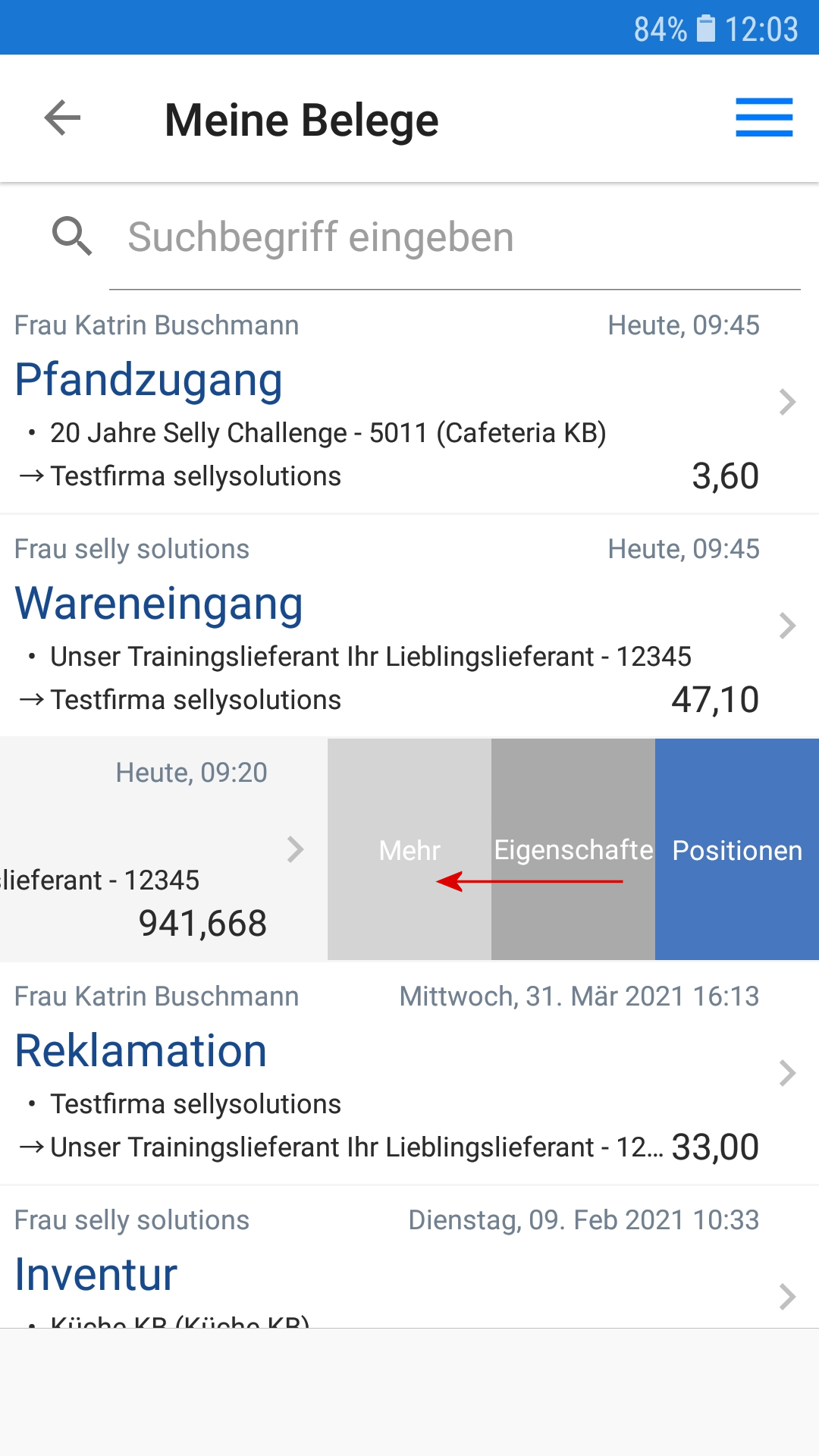The height and width of the screenshot is (1456, 819).
Task: Tap the Suchbegriff eingeben search field
Action: 455,237
